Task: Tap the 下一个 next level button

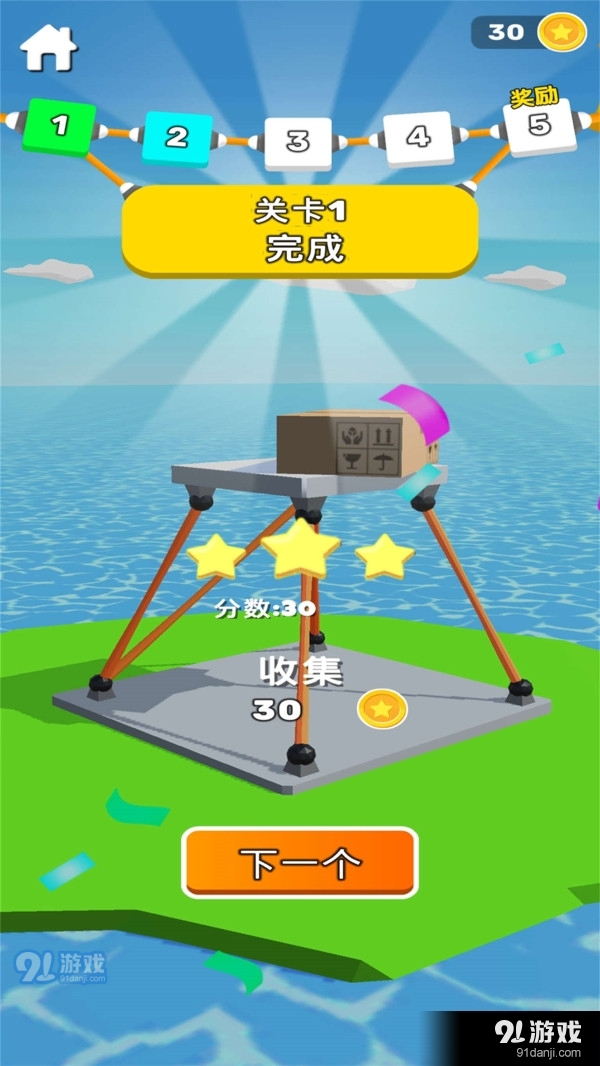Action: click(x=299, y=862)
